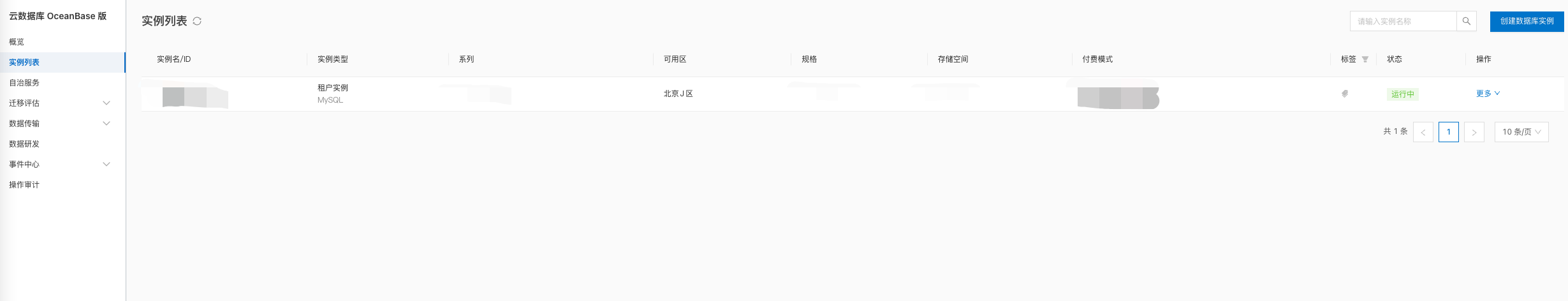The image size is (1568, 301).
Task: Open 概览 in the sidebar
Action: (x=17, y=42)
